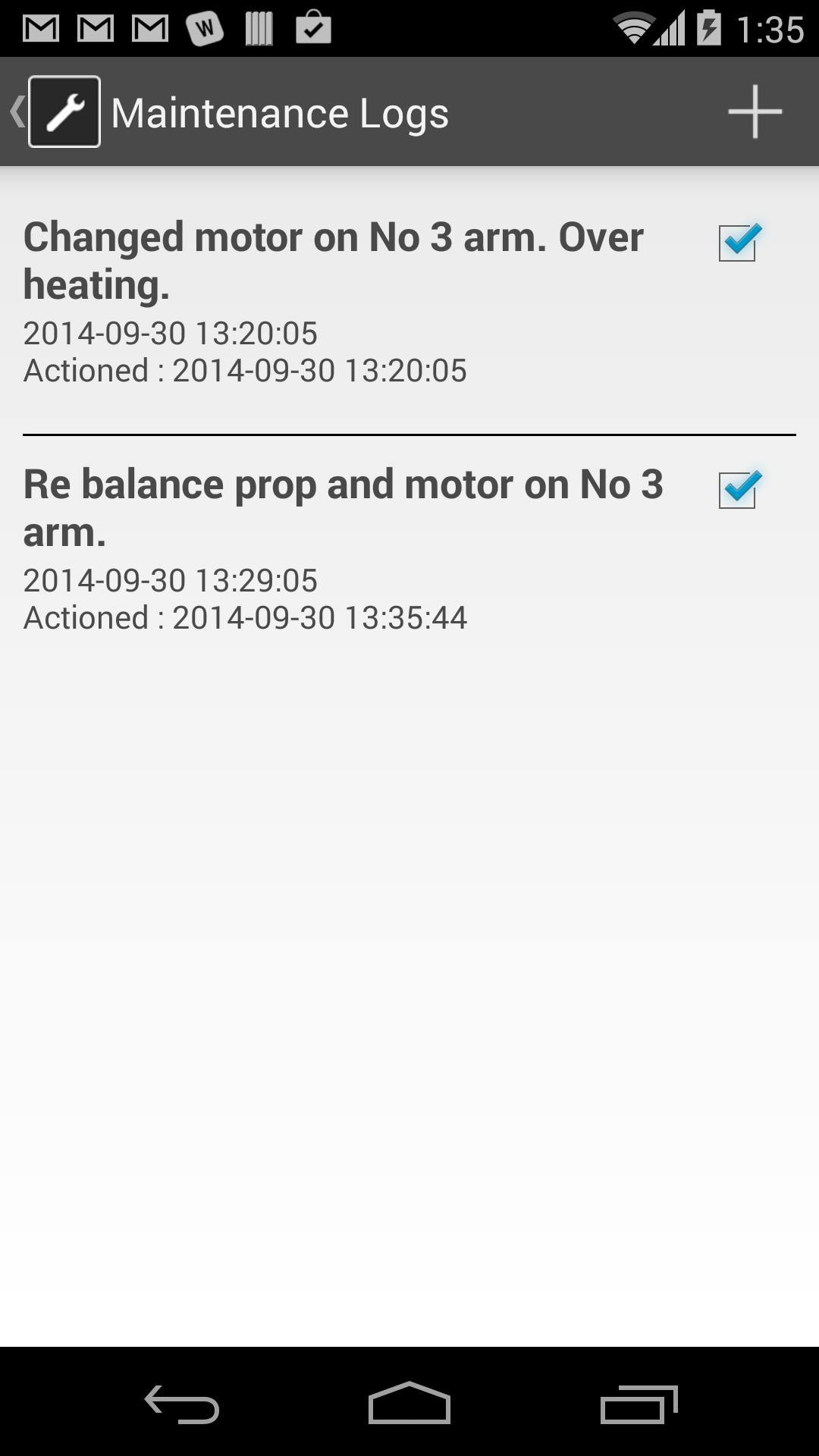The width and height of the screenshot is (819, 1456).
Task: Open the rebalance prop log details
Action: pyautogui.click(x=345, y=508)
